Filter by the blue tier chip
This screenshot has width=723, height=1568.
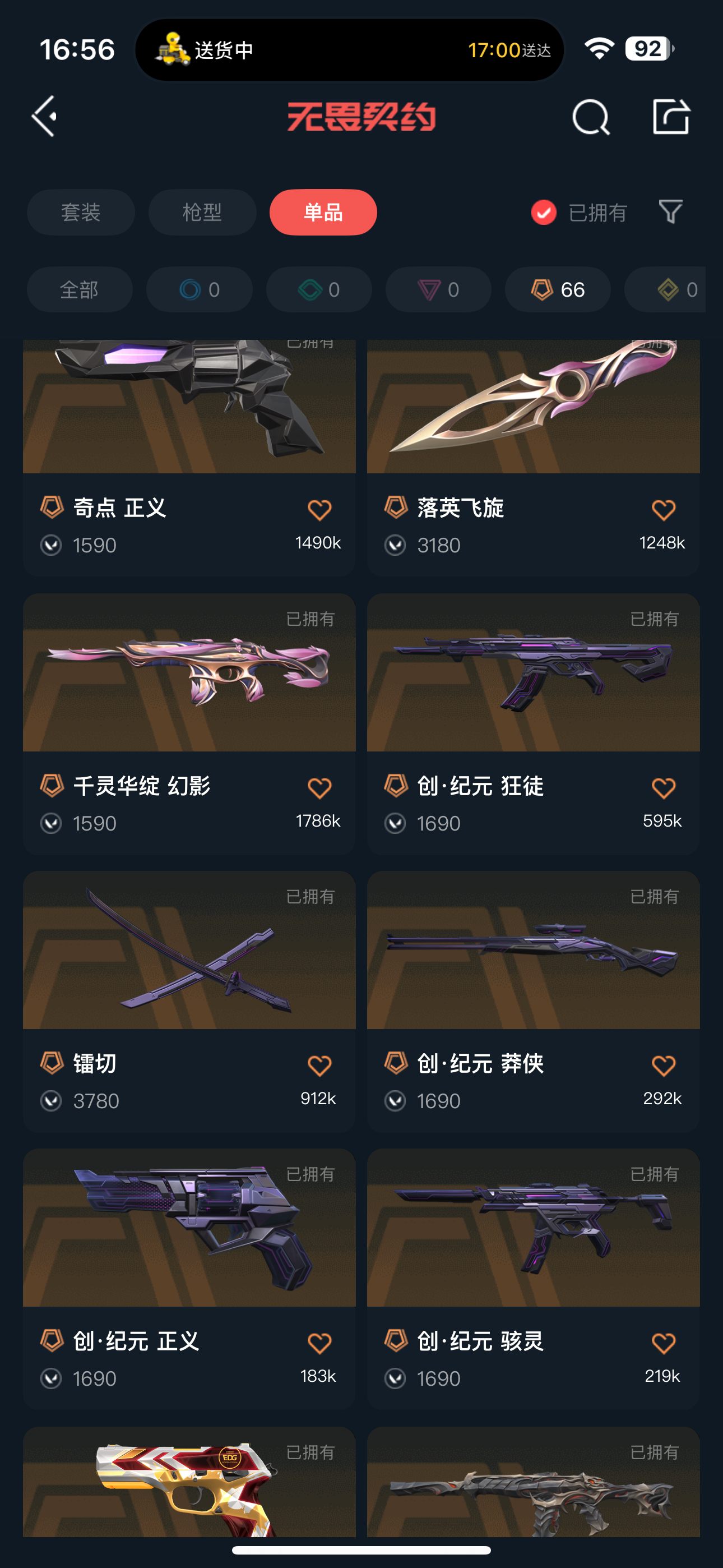coord(199,290)
